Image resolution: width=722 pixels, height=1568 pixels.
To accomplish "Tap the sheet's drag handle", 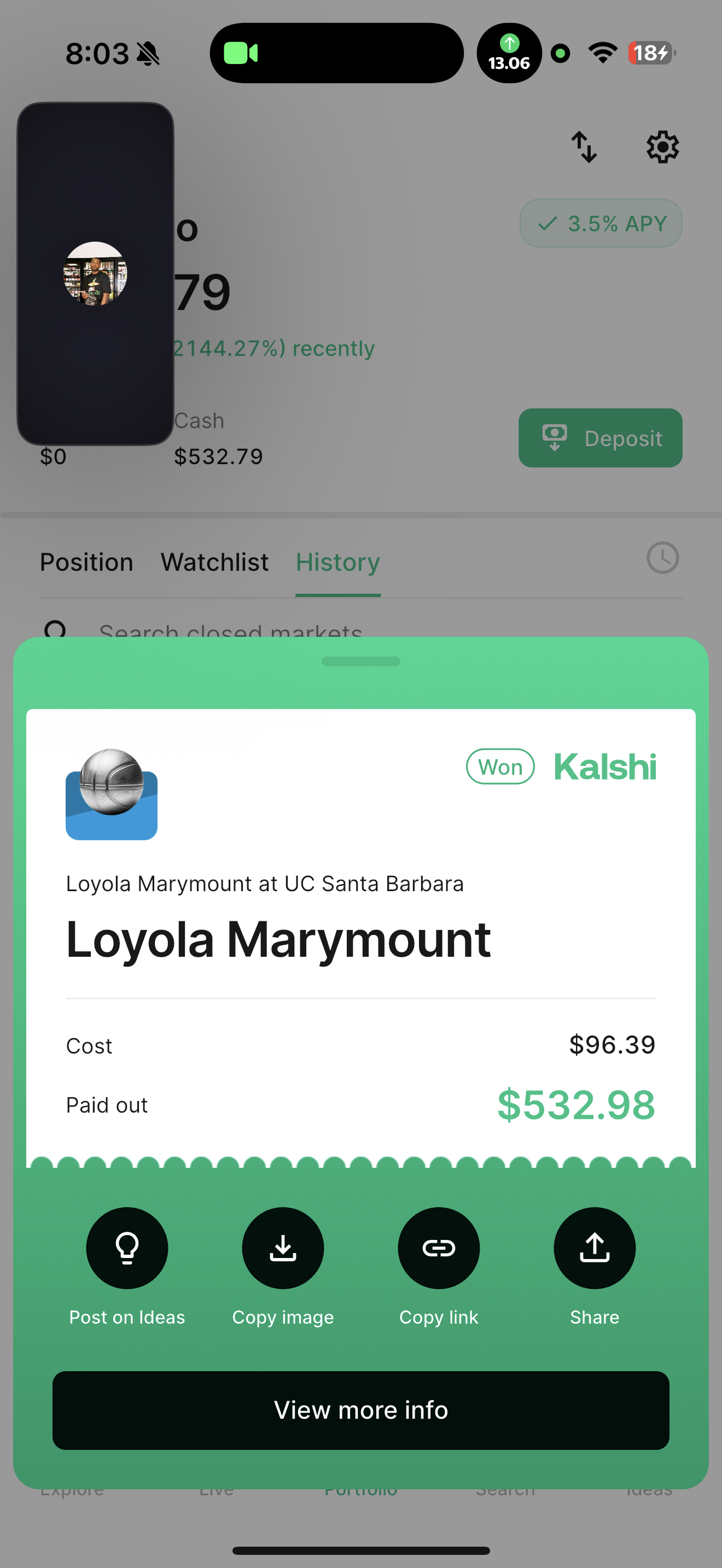I will click(360, 661).
